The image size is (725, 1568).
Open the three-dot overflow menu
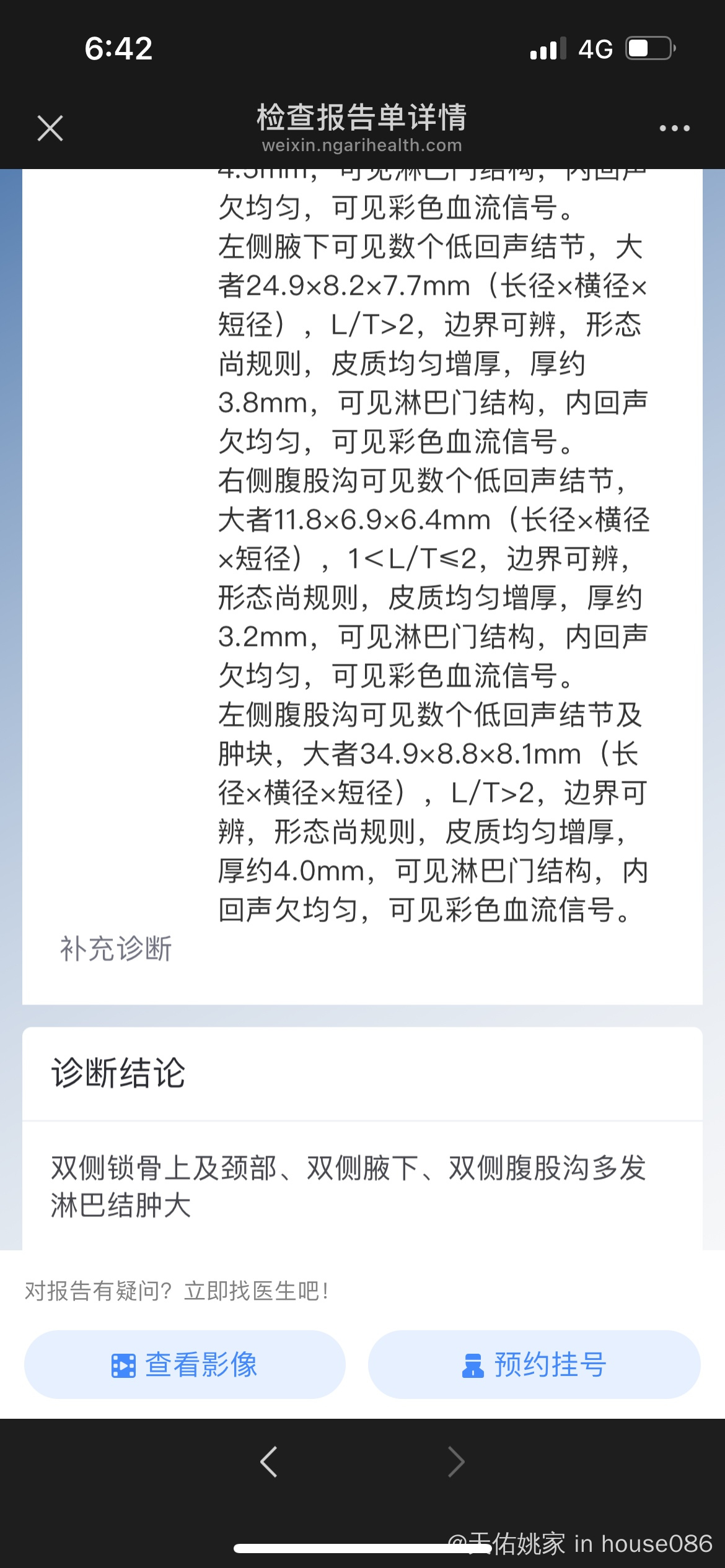click(x=674, y=128)
